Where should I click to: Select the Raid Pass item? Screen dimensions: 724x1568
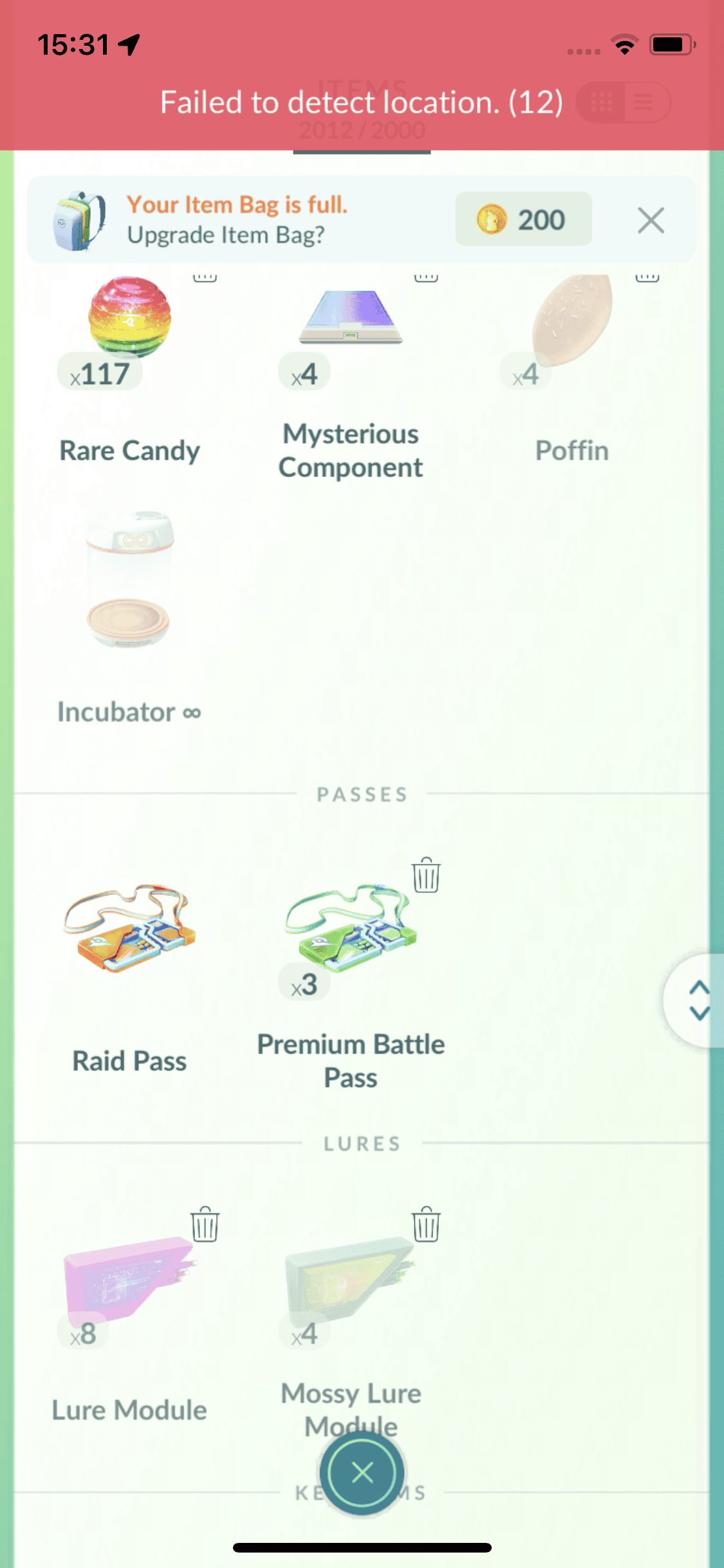pyautogui.click(x=129, y=929)
